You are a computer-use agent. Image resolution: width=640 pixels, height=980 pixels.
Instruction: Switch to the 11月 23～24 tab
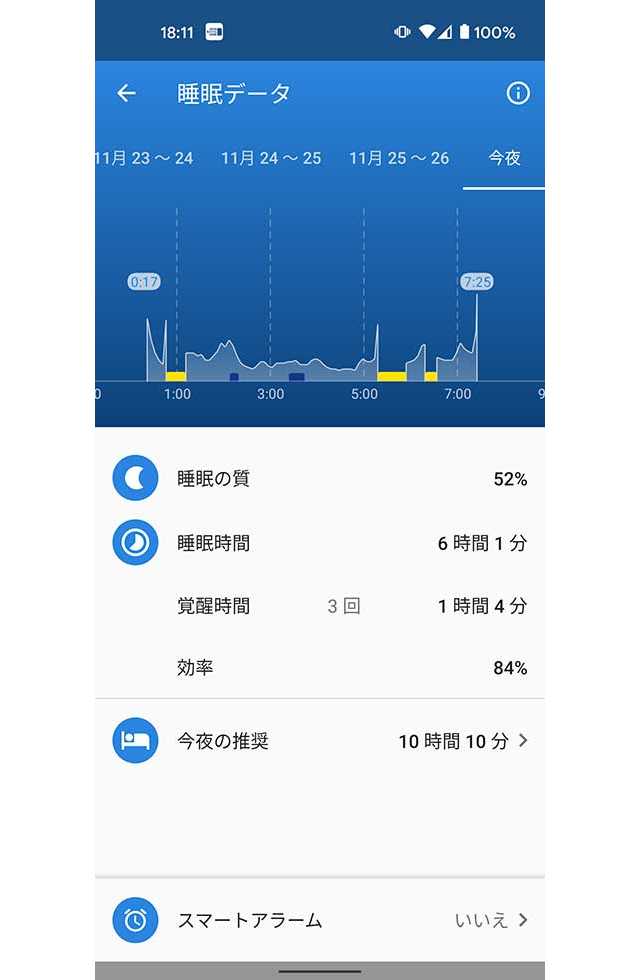(x=145, y=158)
